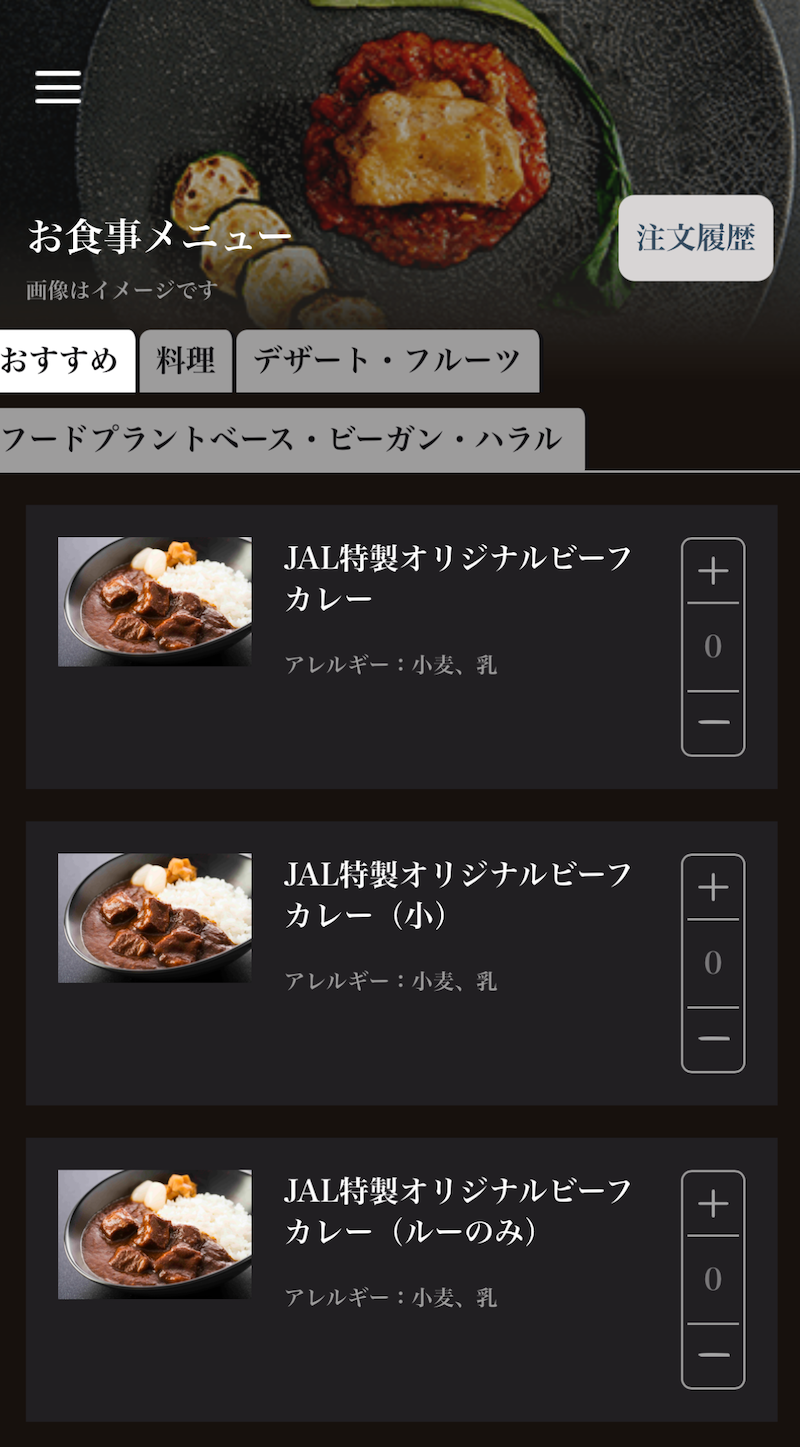Switch to デザート・フルーツ tab

[x=387, y=360]
